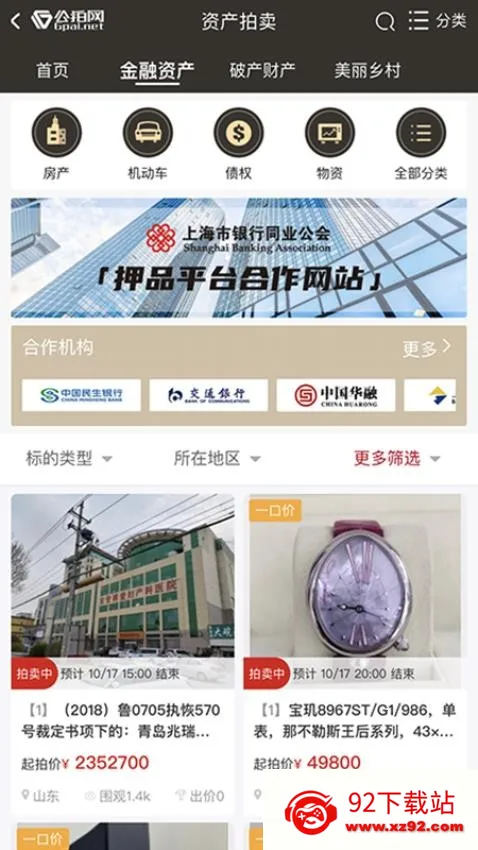478x850 pixels.
Task: Open the 交通银行 partner logo
Action: tap(209, 395)
